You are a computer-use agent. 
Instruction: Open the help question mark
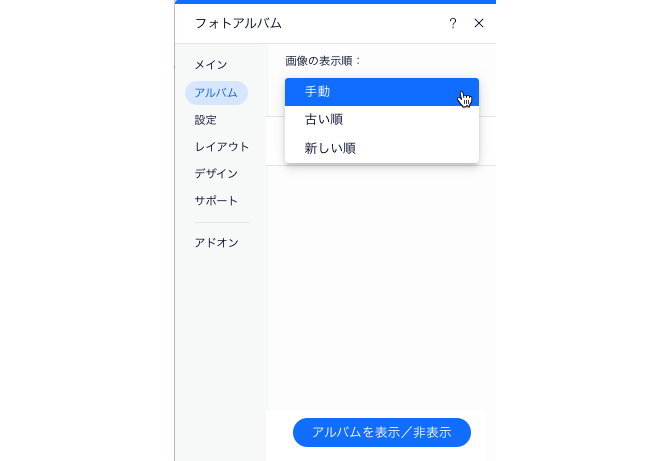452,23
